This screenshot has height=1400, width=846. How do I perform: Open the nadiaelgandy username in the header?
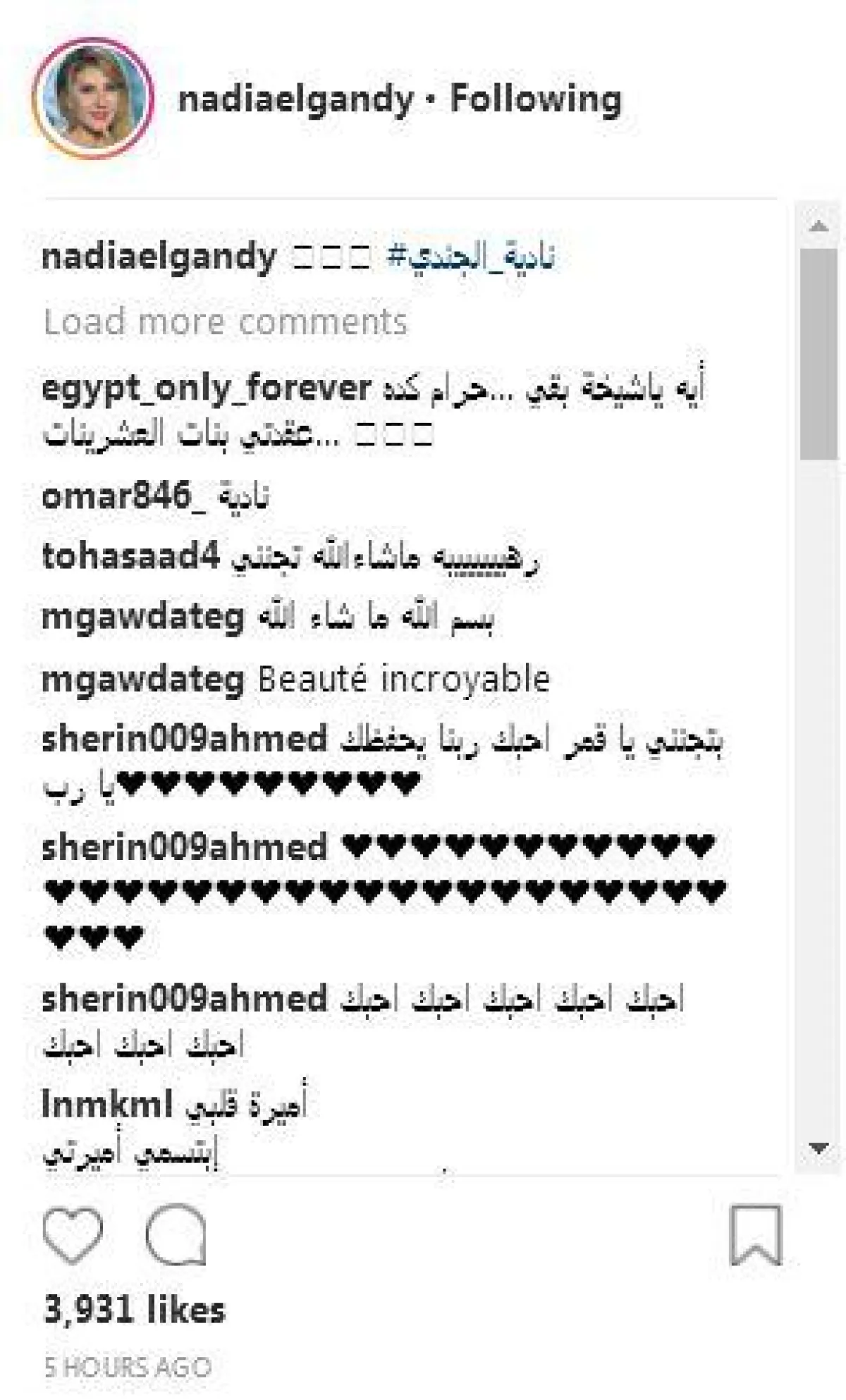pos(295,99)
